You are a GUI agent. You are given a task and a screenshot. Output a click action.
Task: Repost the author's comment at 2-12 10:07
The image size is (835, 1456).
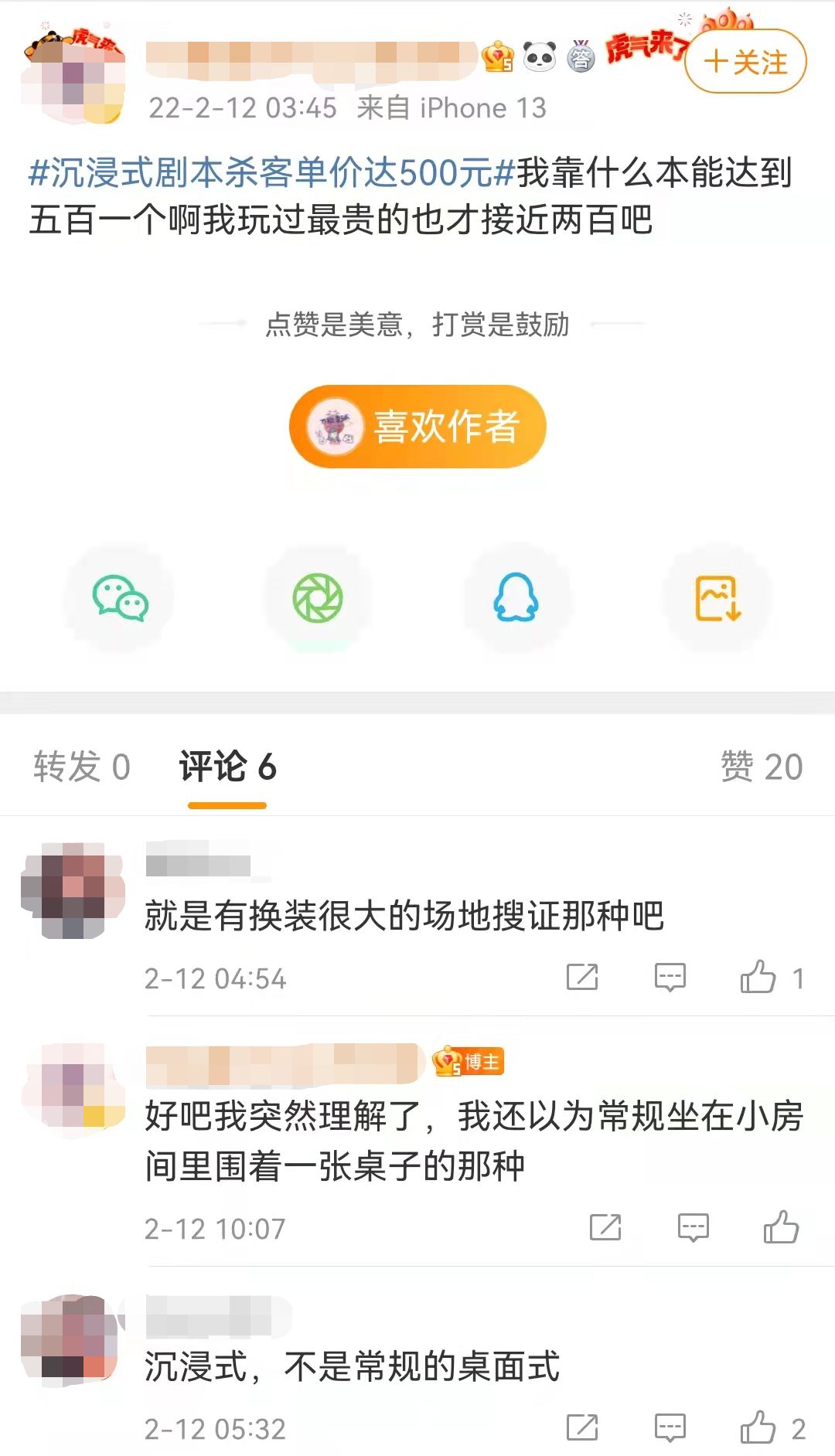pos(605,1227)
